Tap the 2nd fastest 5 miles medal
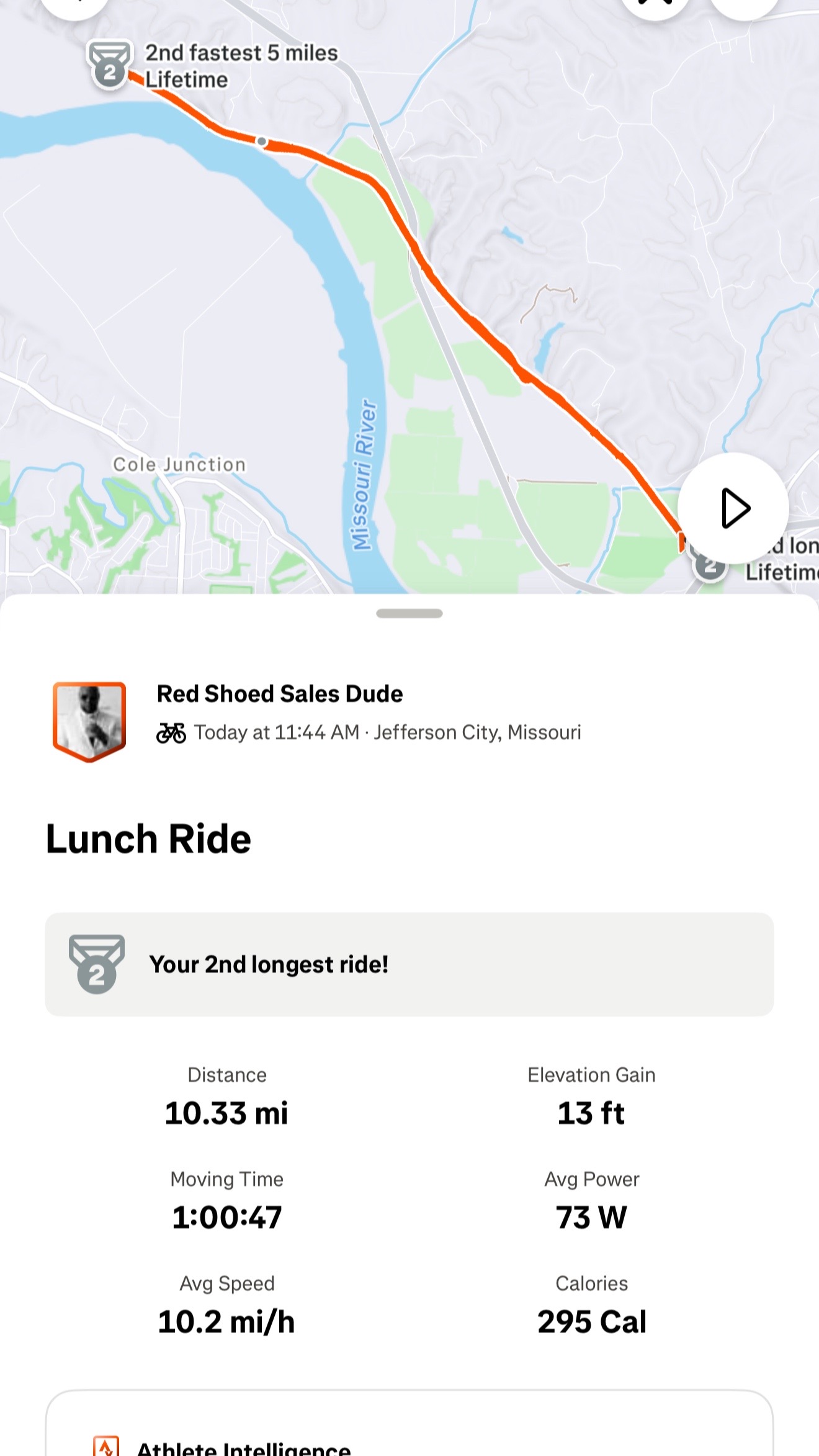819x1456 pixels. [x=110, y=65]
